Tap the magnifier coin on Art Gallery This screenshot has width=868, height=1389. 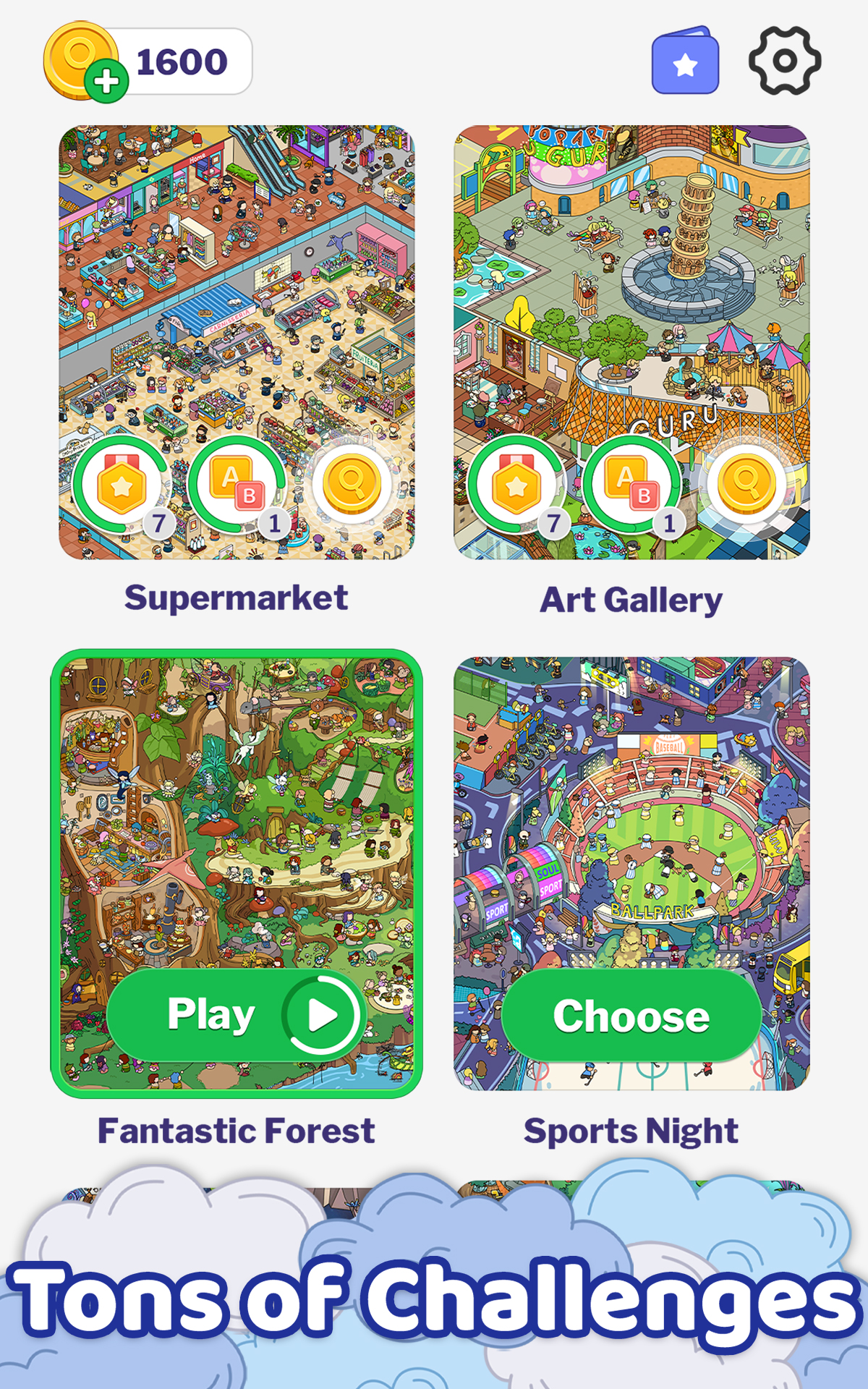tap(746, 483)
